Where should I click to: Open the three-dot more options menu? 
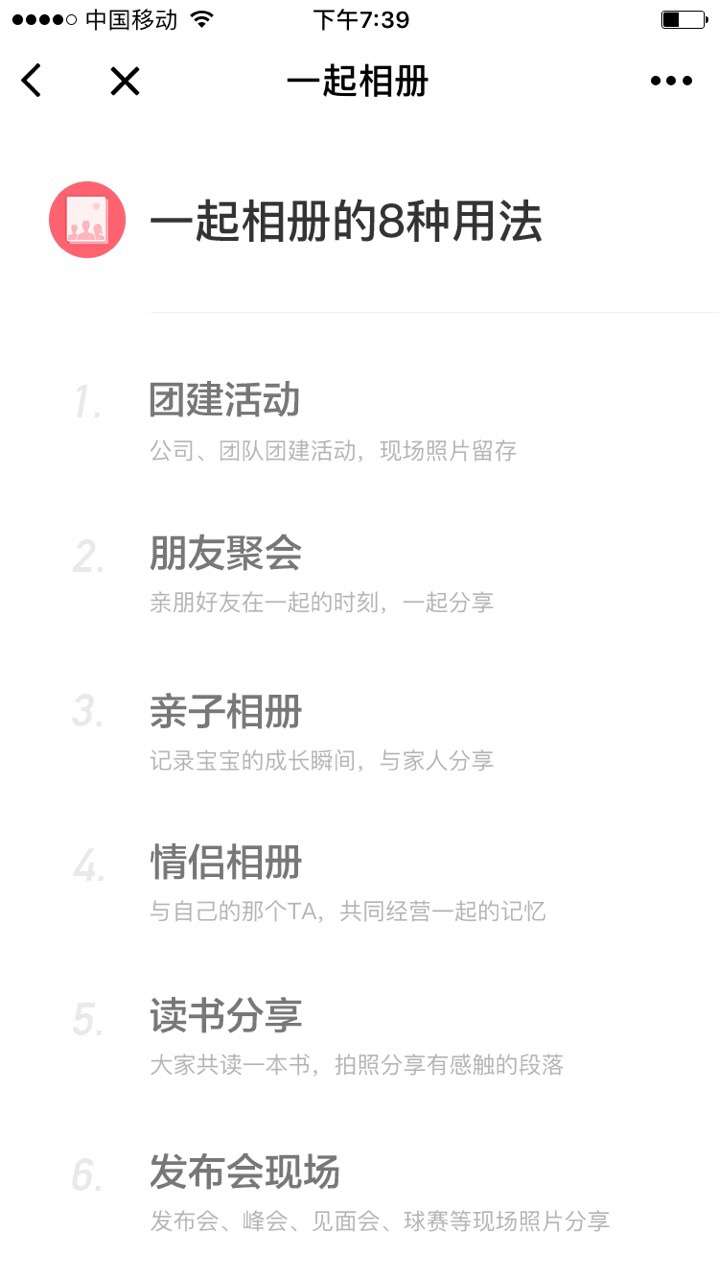coord(671,81)
